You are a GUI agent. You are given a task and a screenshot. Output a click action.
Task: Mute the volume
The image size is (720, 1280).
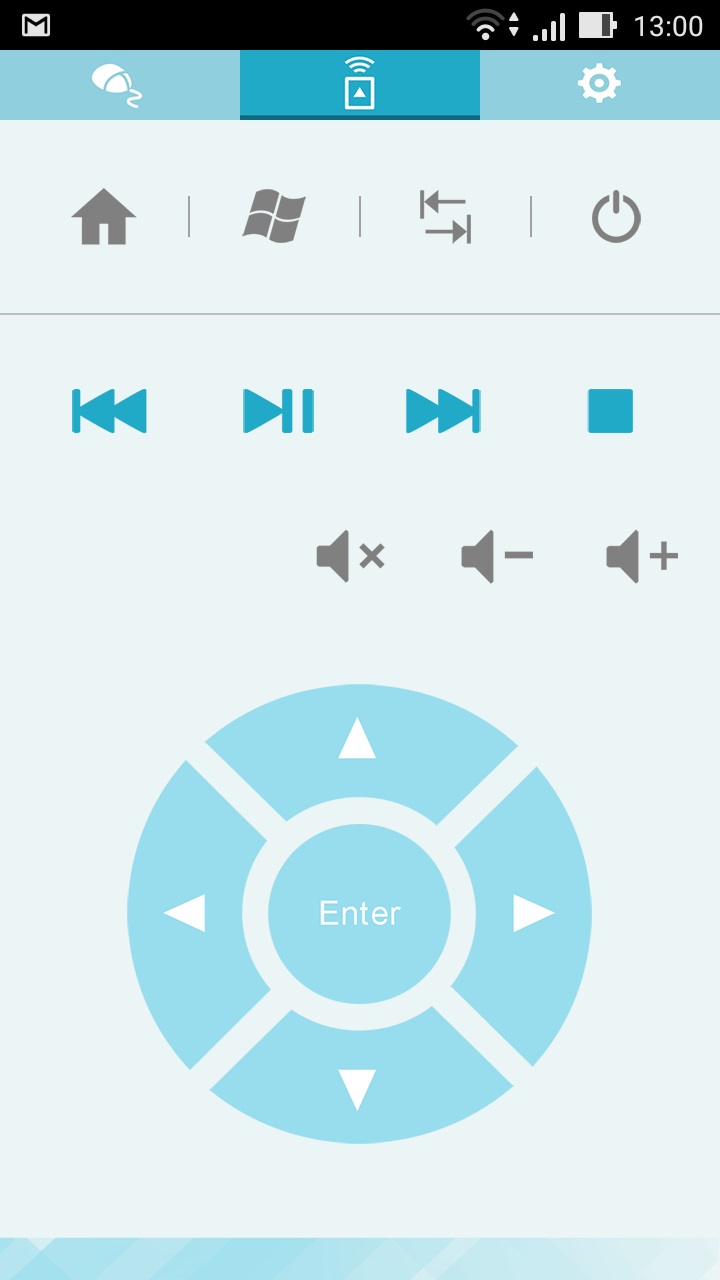(x=351, y=556)
